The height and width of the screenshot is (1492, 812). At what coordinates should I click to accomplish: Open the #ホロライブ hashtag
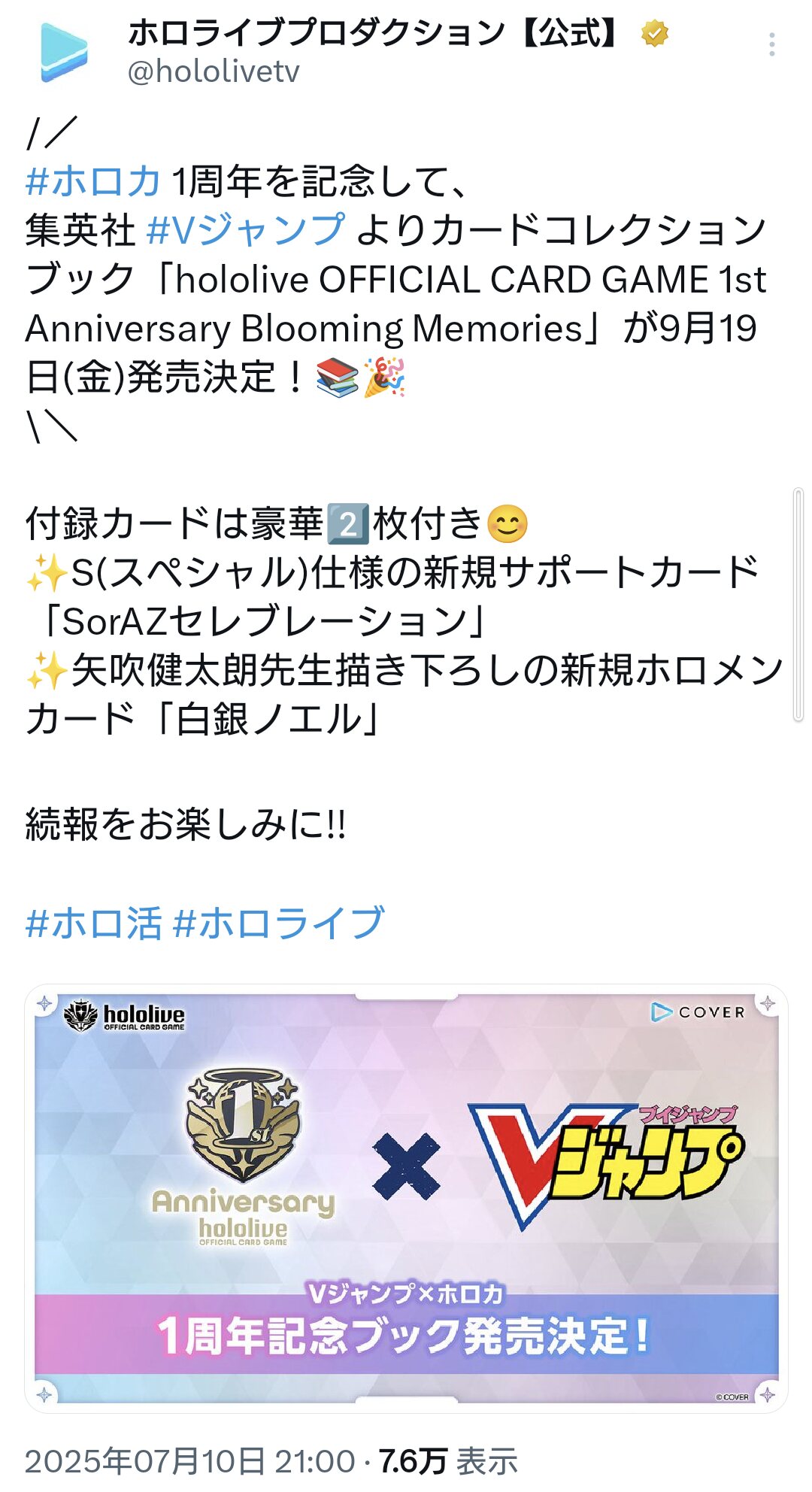pyautogui.click(x=279, y=923)
